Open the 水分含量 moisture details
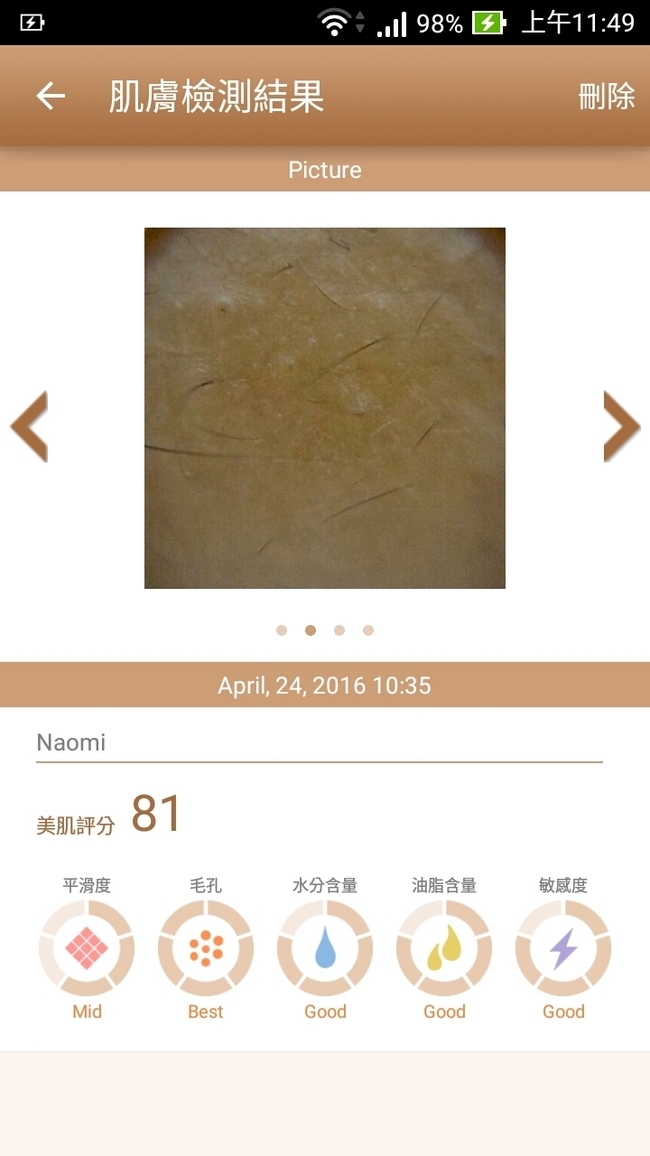Image resolution: width=650 pixels, height=1156 pixels. tap(325, 947)
